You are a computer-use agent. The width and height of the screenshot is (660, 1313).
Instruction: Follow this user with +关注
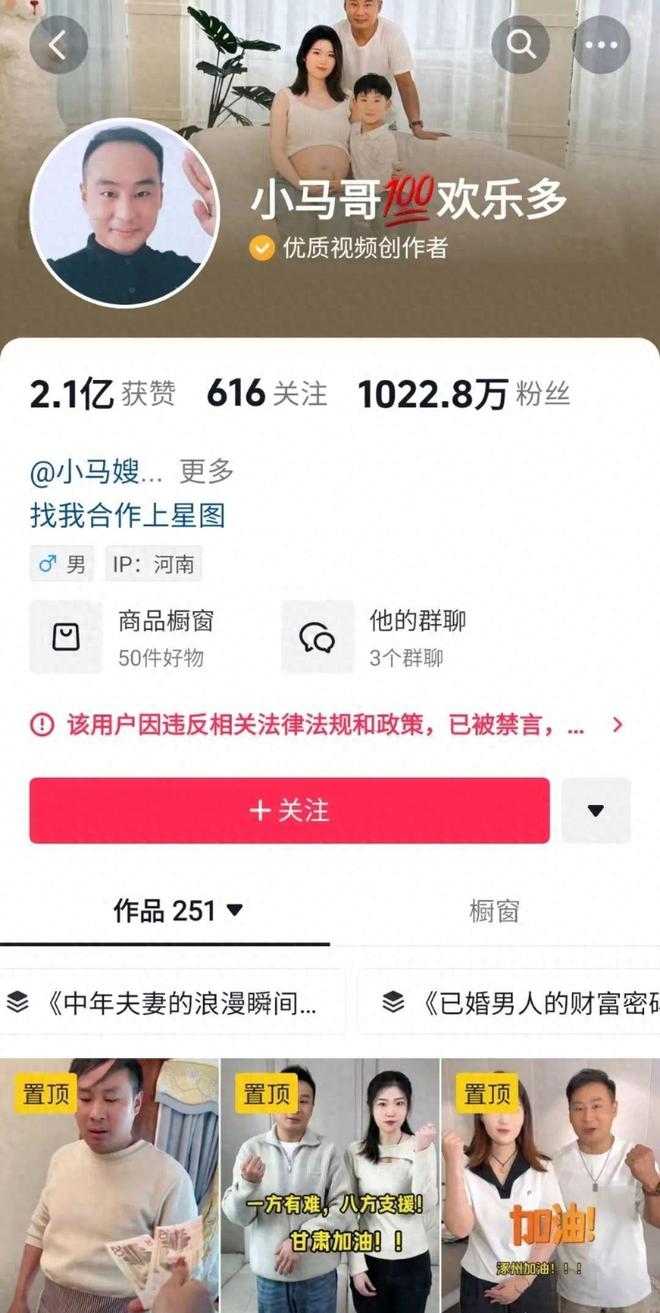289,810
